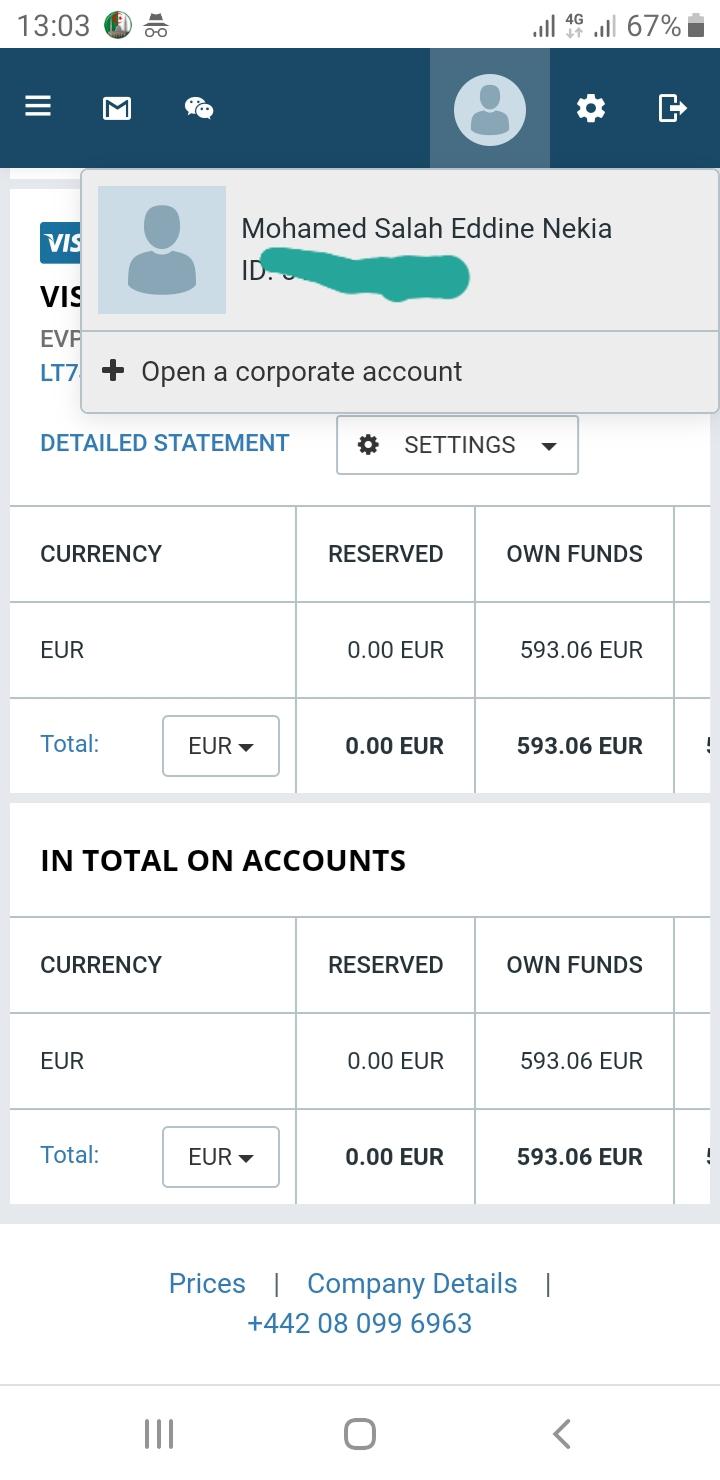The image size is (720, 1480).
Task: Change the Visa account total currency from EUR
Action: tap(221, 746)
